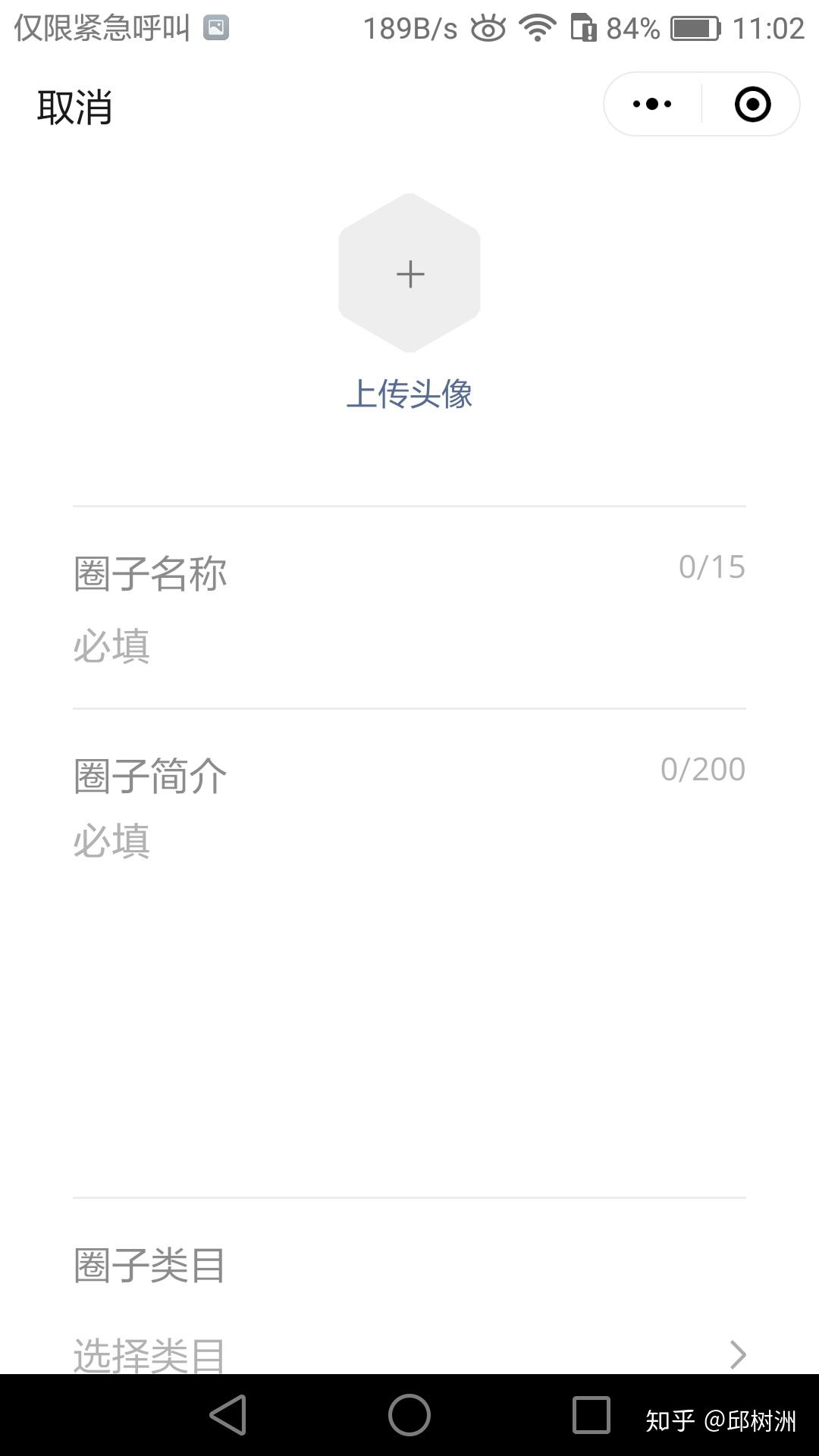819x1456 pixels.
Task: Open the 选择类目 category picker
Action: [x=409, y=1354]
